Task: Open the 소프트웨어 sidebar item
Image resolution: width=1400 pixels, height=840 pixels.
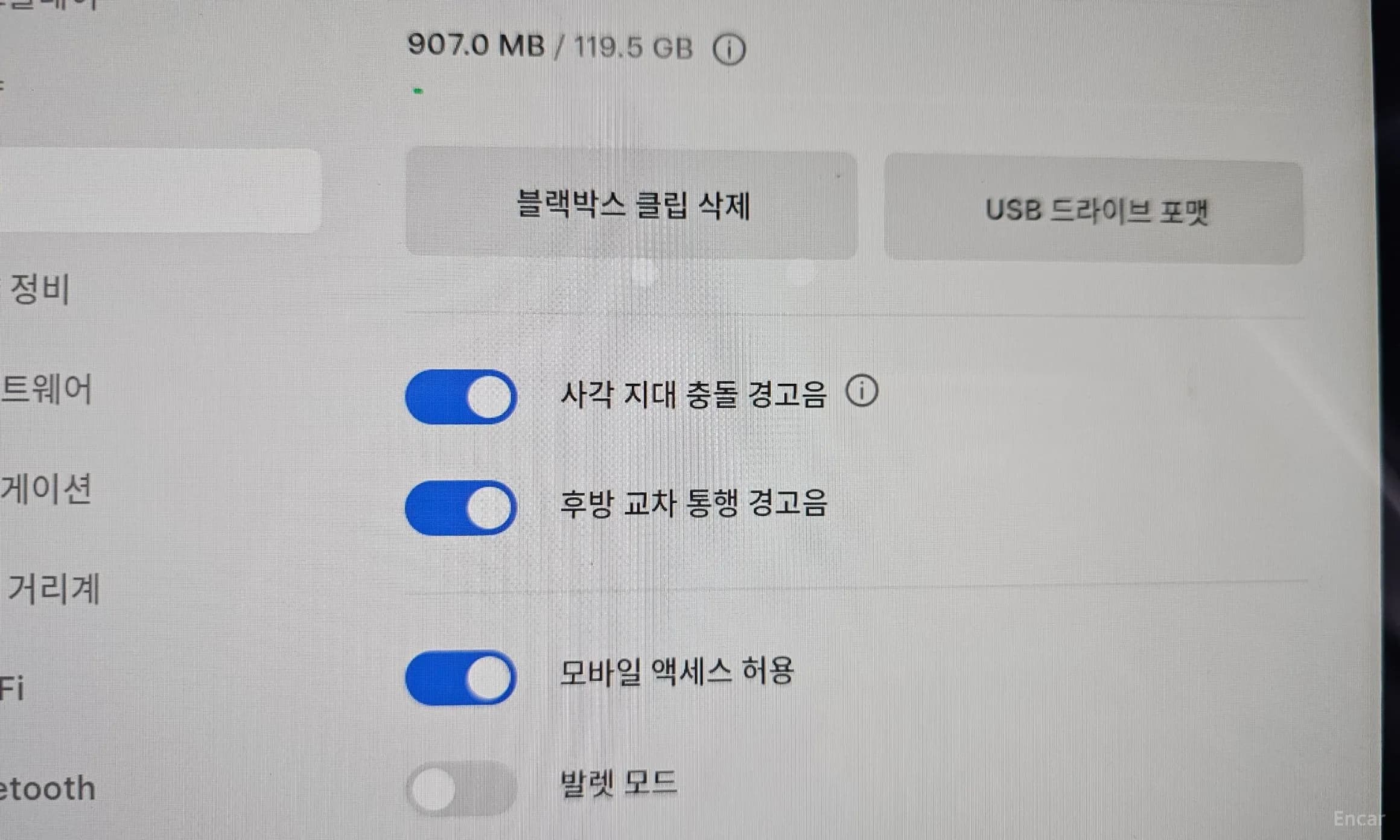Action: click(46, 389)
